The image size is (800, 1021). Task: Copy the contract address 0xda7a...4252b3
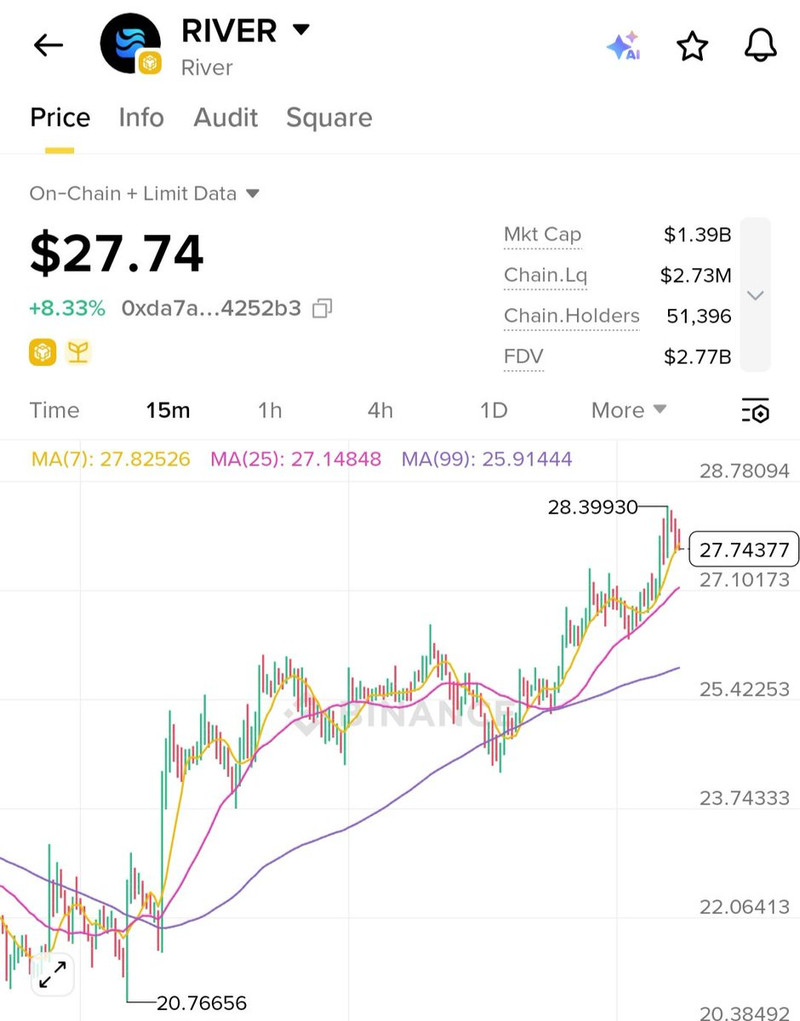click(x=322, y=308)
